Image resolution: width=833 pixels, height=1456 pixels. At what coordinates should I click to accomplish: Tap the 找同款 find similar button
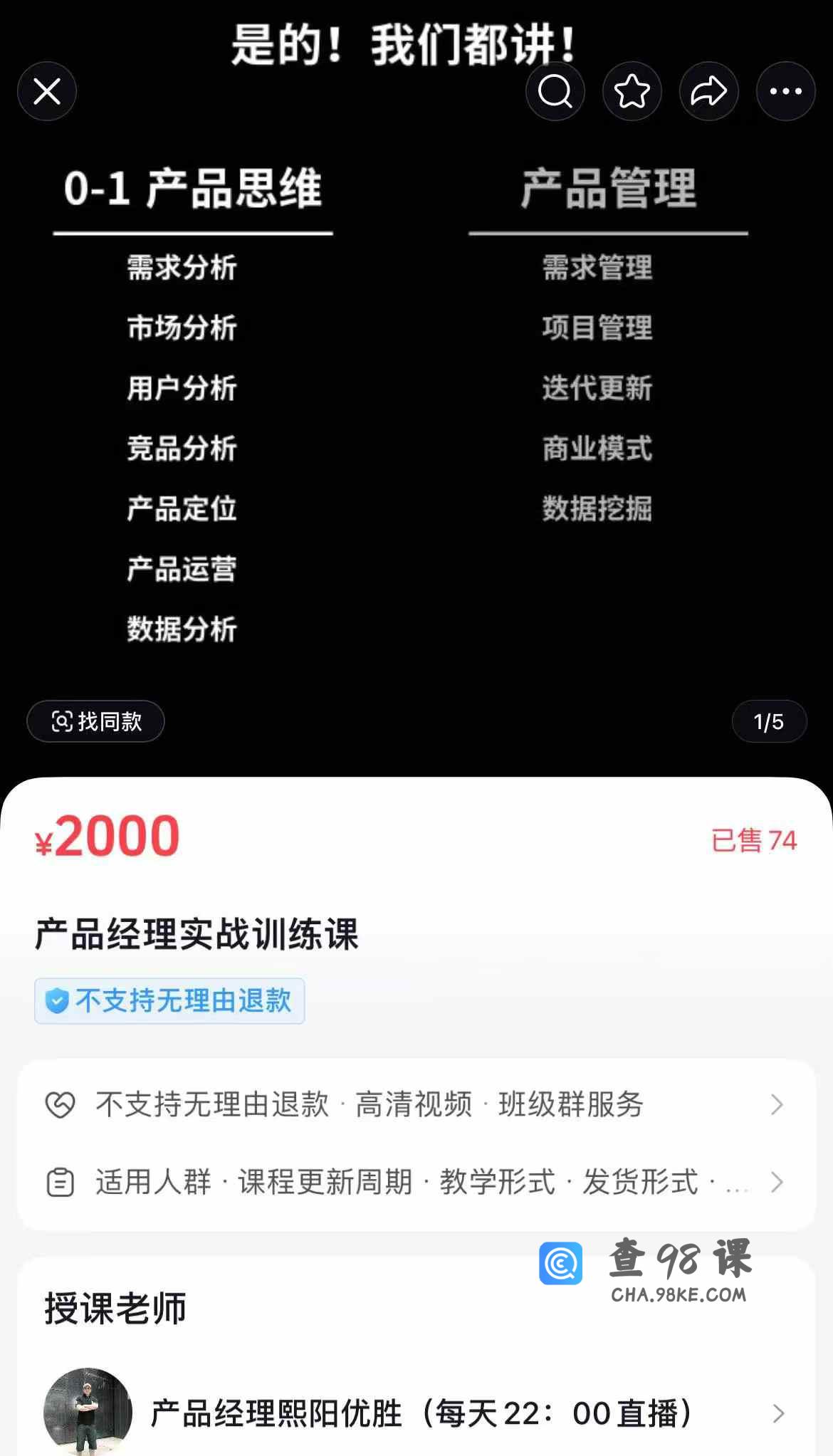coord(95,721)
